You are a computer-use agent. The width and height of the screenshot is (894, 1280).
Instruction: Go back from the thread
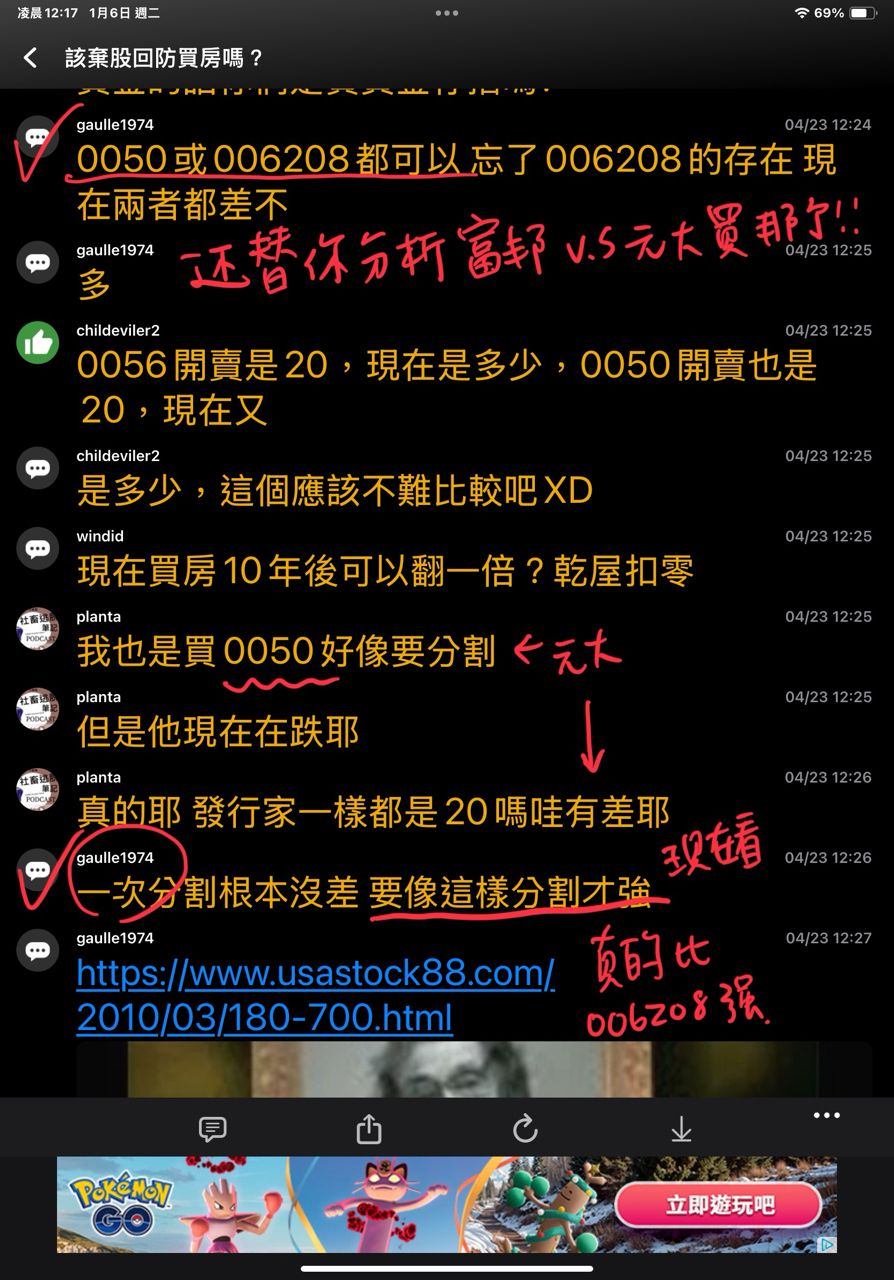[31, 58]
